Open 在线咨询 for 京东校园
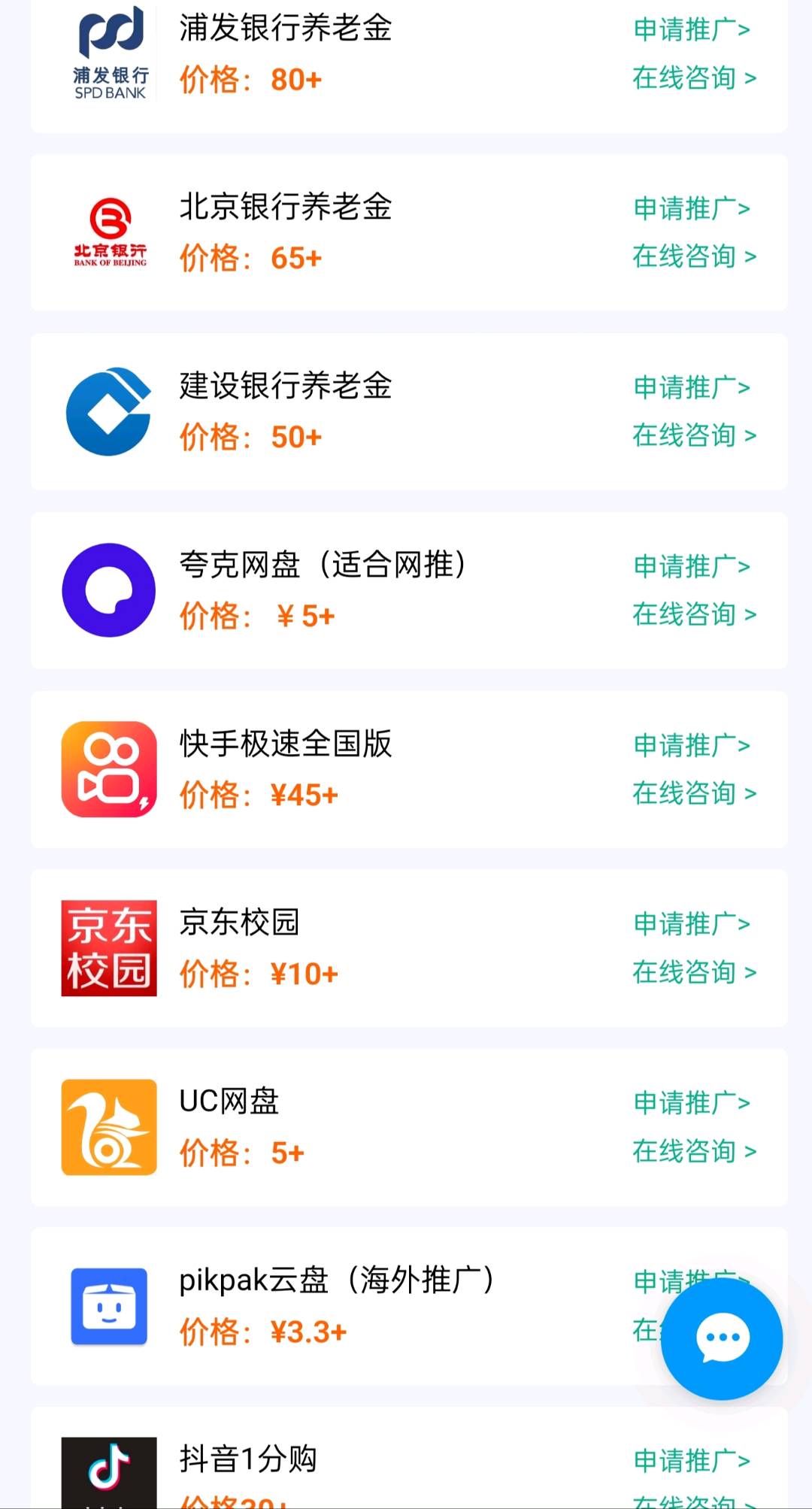 (694, 972)
